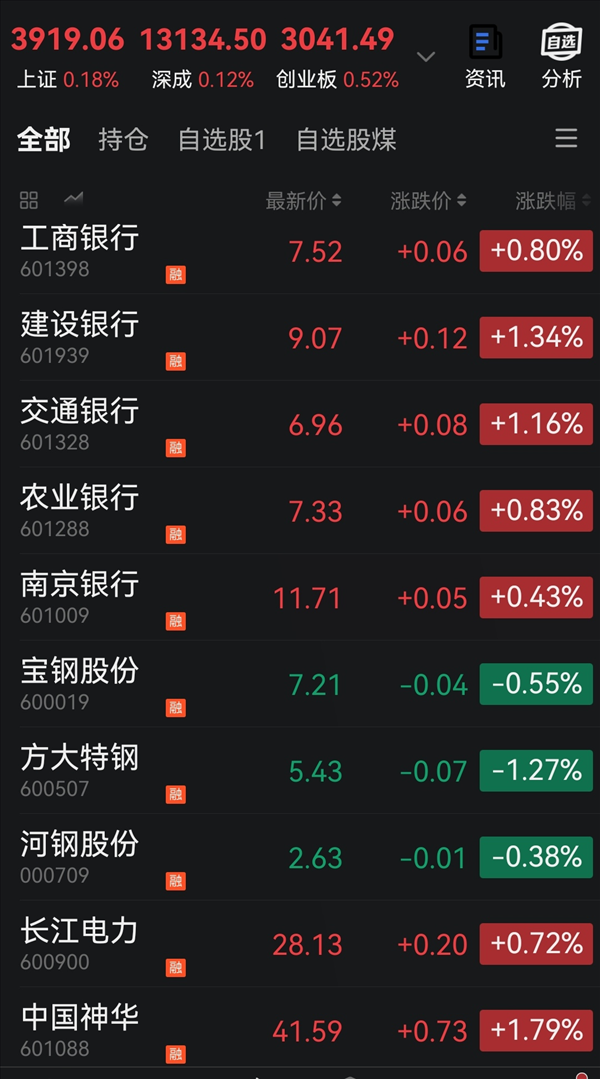Open 建设银行 stock details

click(x=80, y=337)
